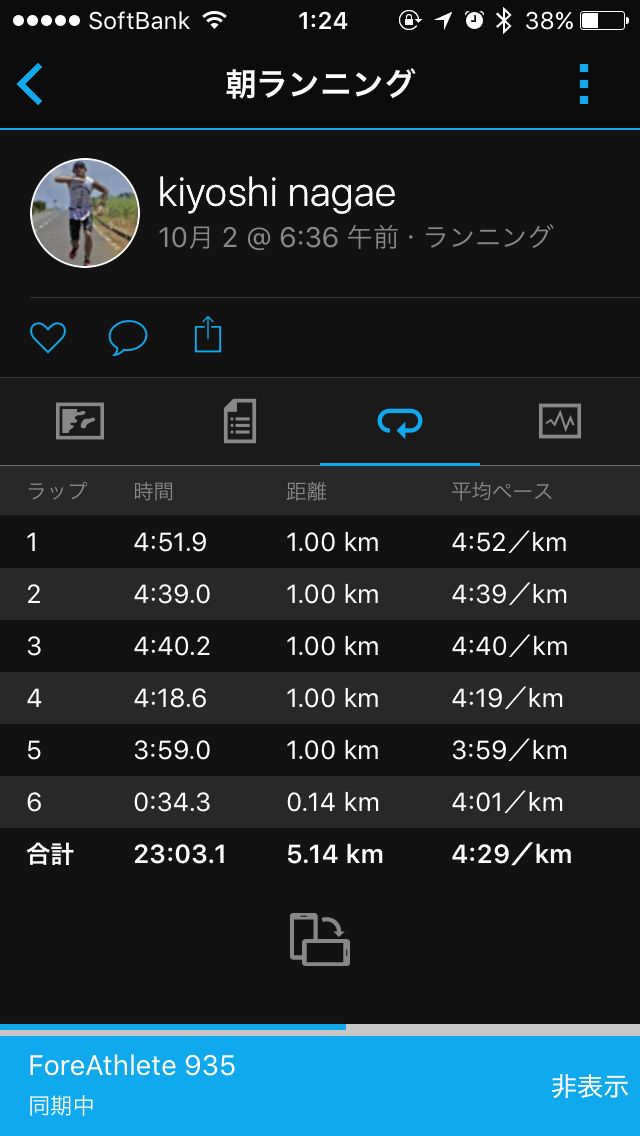This screenshot has height=1136, width=640.
Task: Share this running activity
Action: [x=207, y=335]
